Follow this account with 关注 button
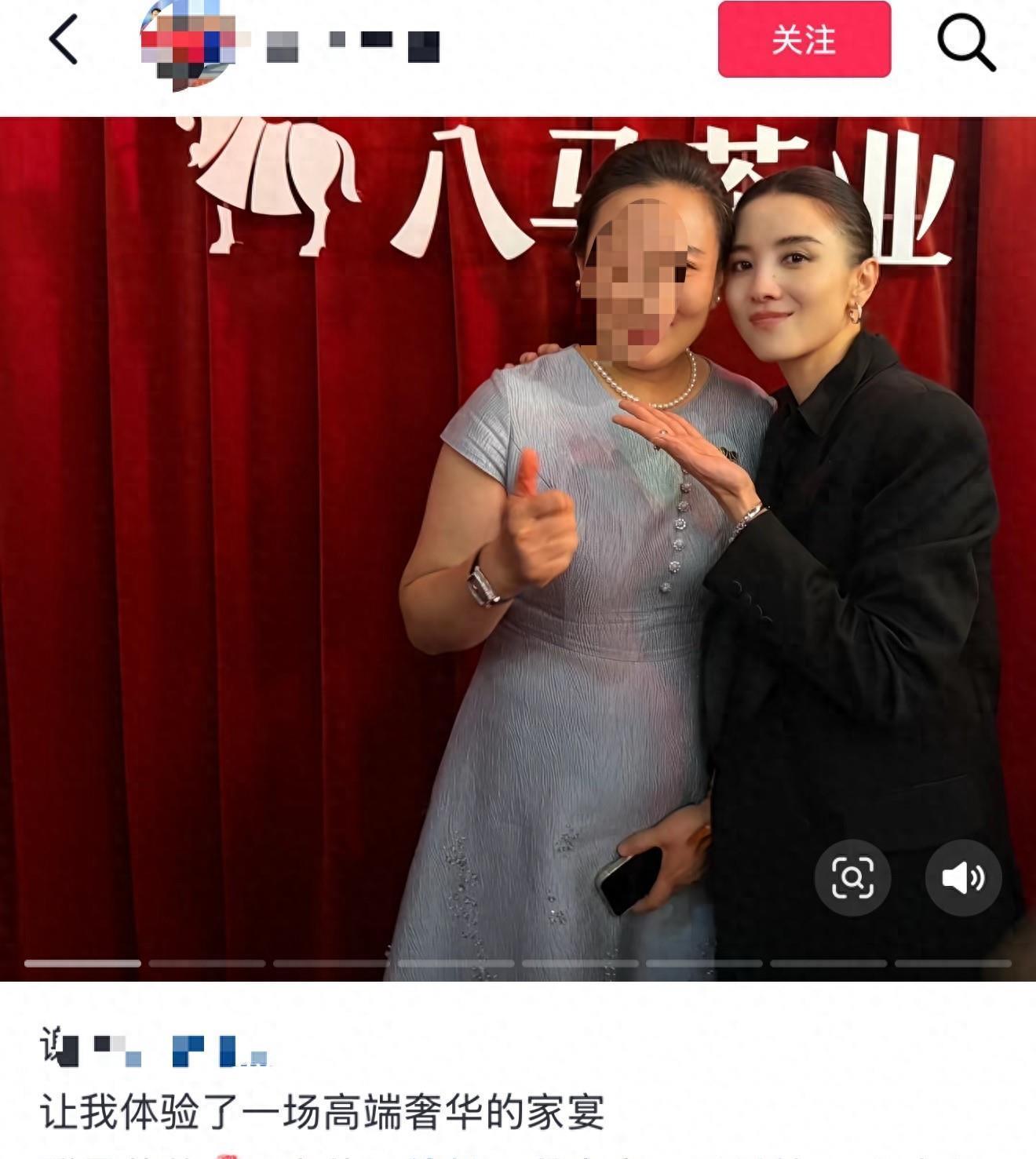This screenshot has height=1159, width=1036. (x=804, y=39)
